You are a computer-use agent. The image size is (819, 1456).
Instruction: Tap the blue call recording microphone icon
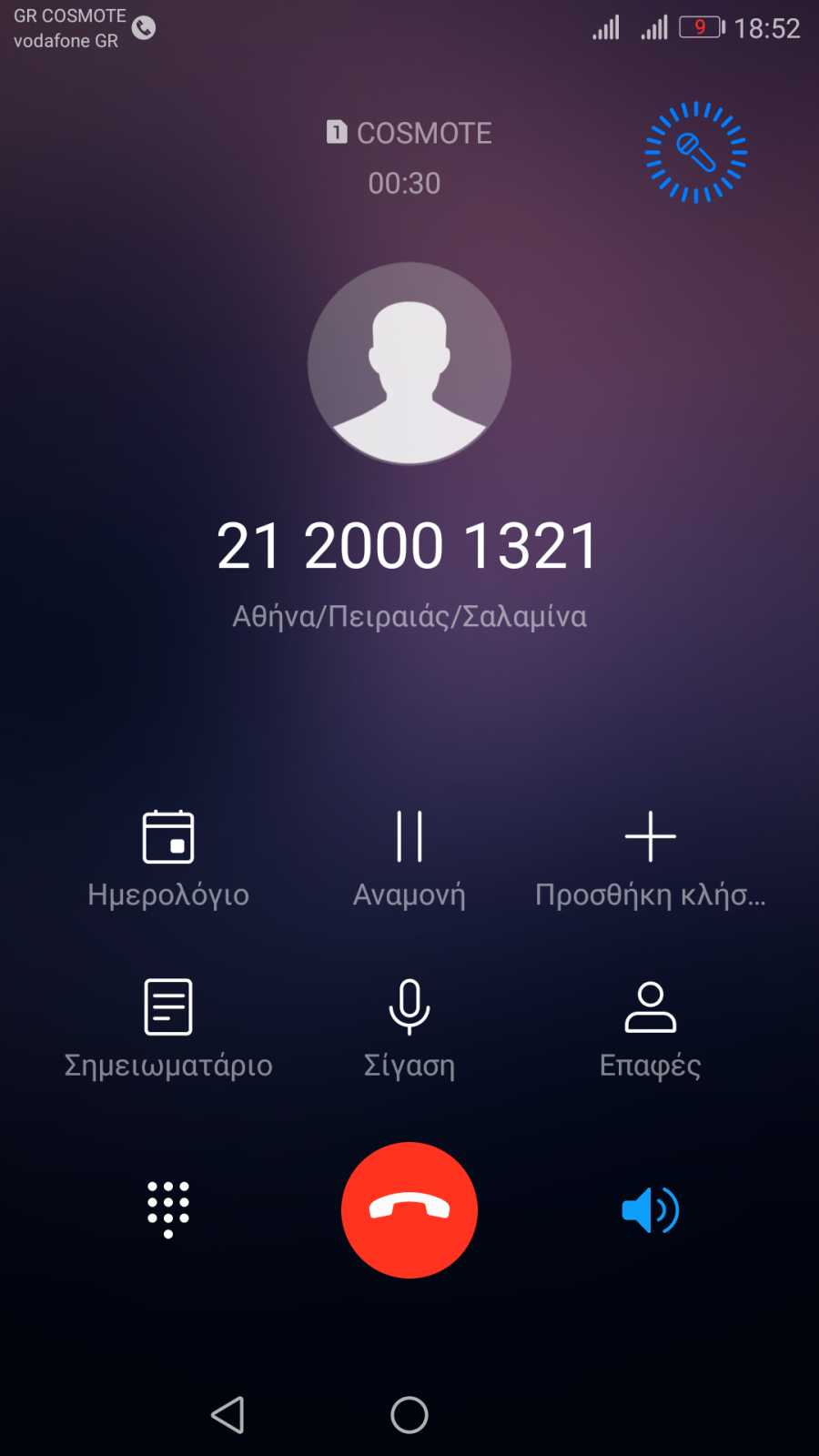696,152
